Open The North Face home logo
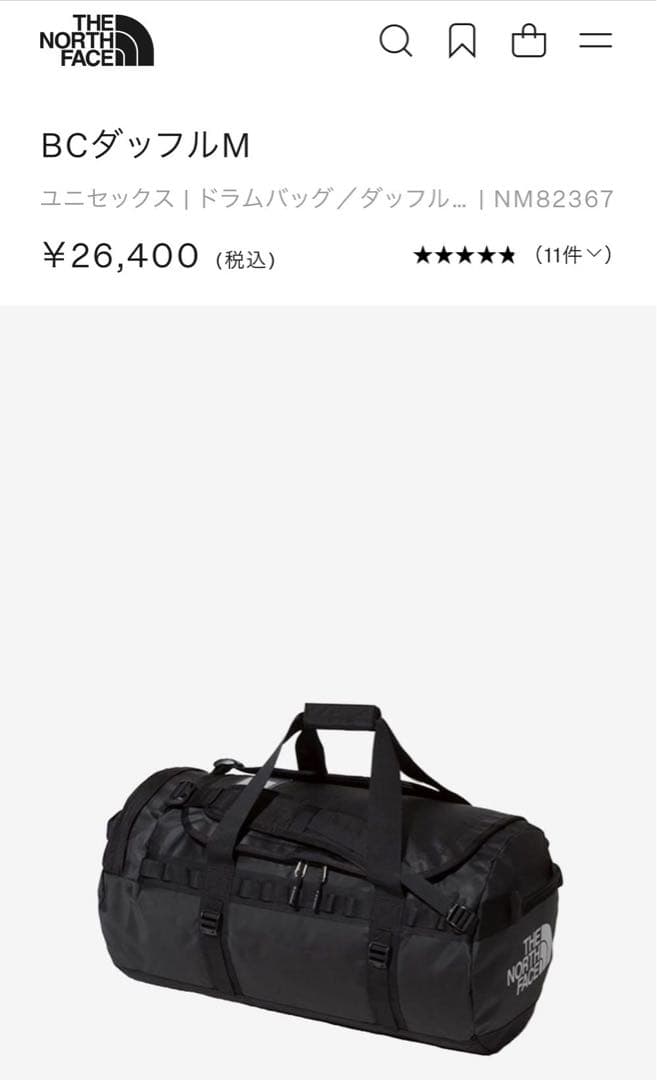The width and height of the screenshot is (657, 1080). (x=96, y=41)
